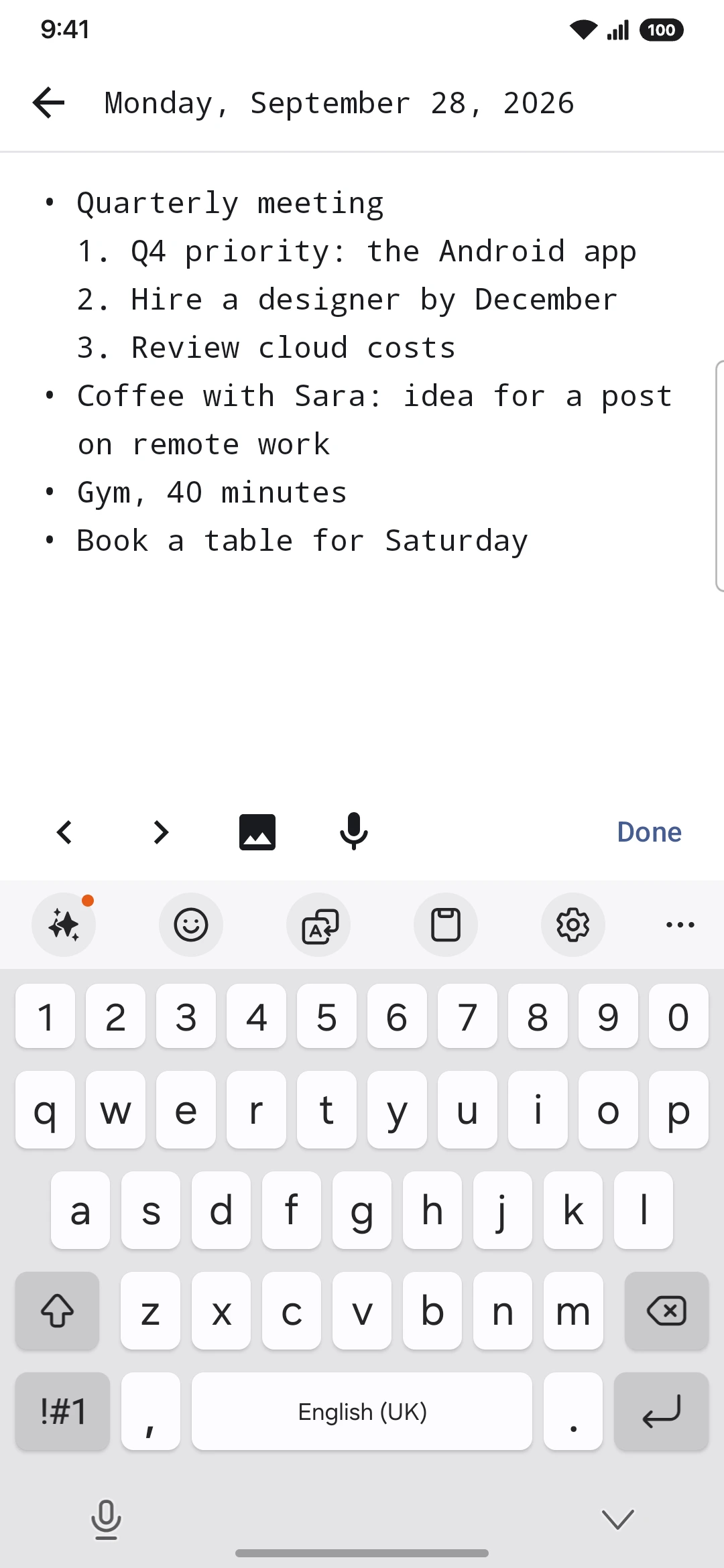Tap the English (UK) space bar
Screen dimensions: 724x1568
pos(362,1411)
